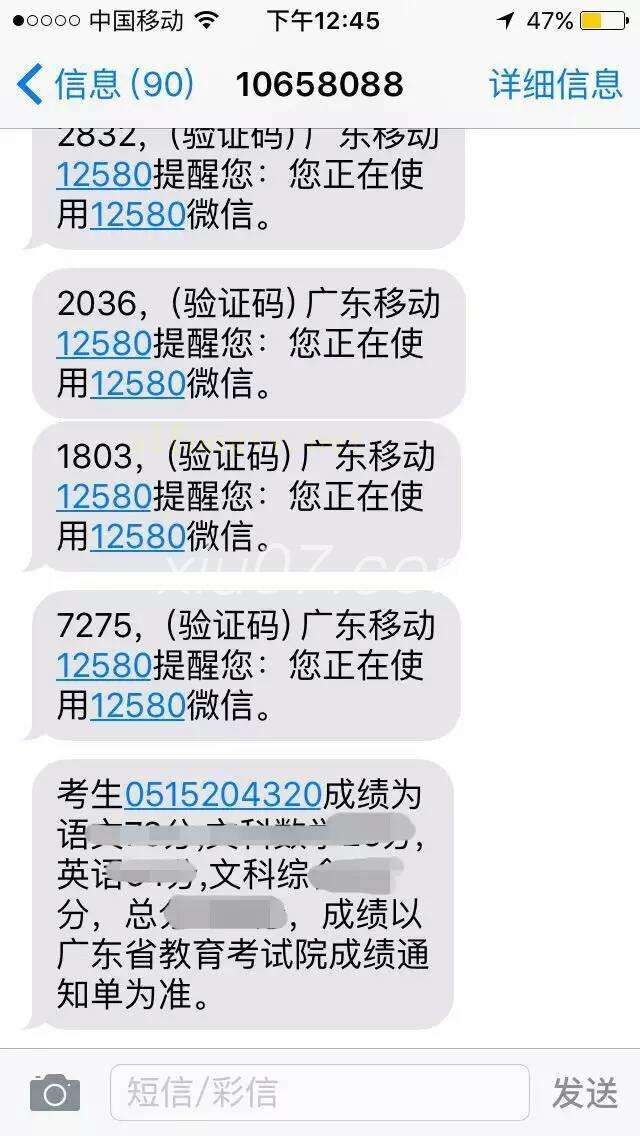Tap the 12580提醒您 link in the 2036 message

click(x=103, y=343)
